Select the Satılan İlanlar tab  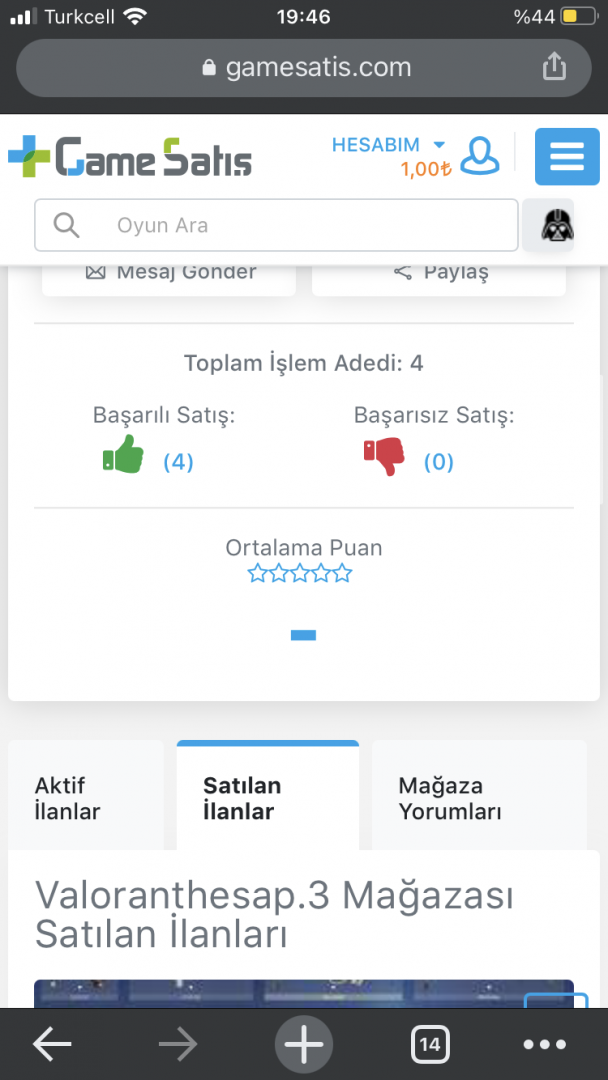click(267, 798)
